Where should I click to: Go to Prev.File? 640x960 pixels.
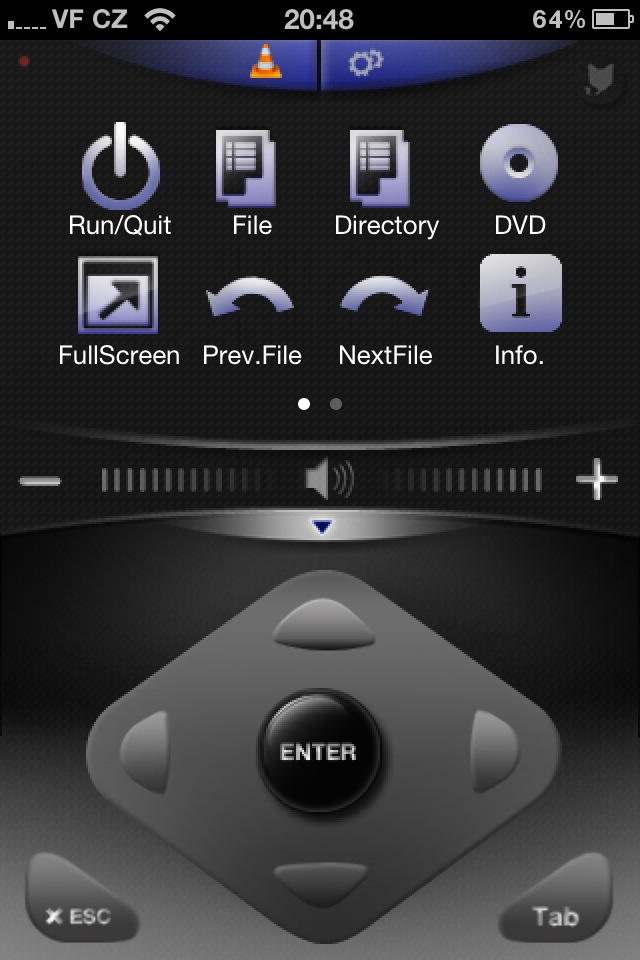tap(250, 300)
